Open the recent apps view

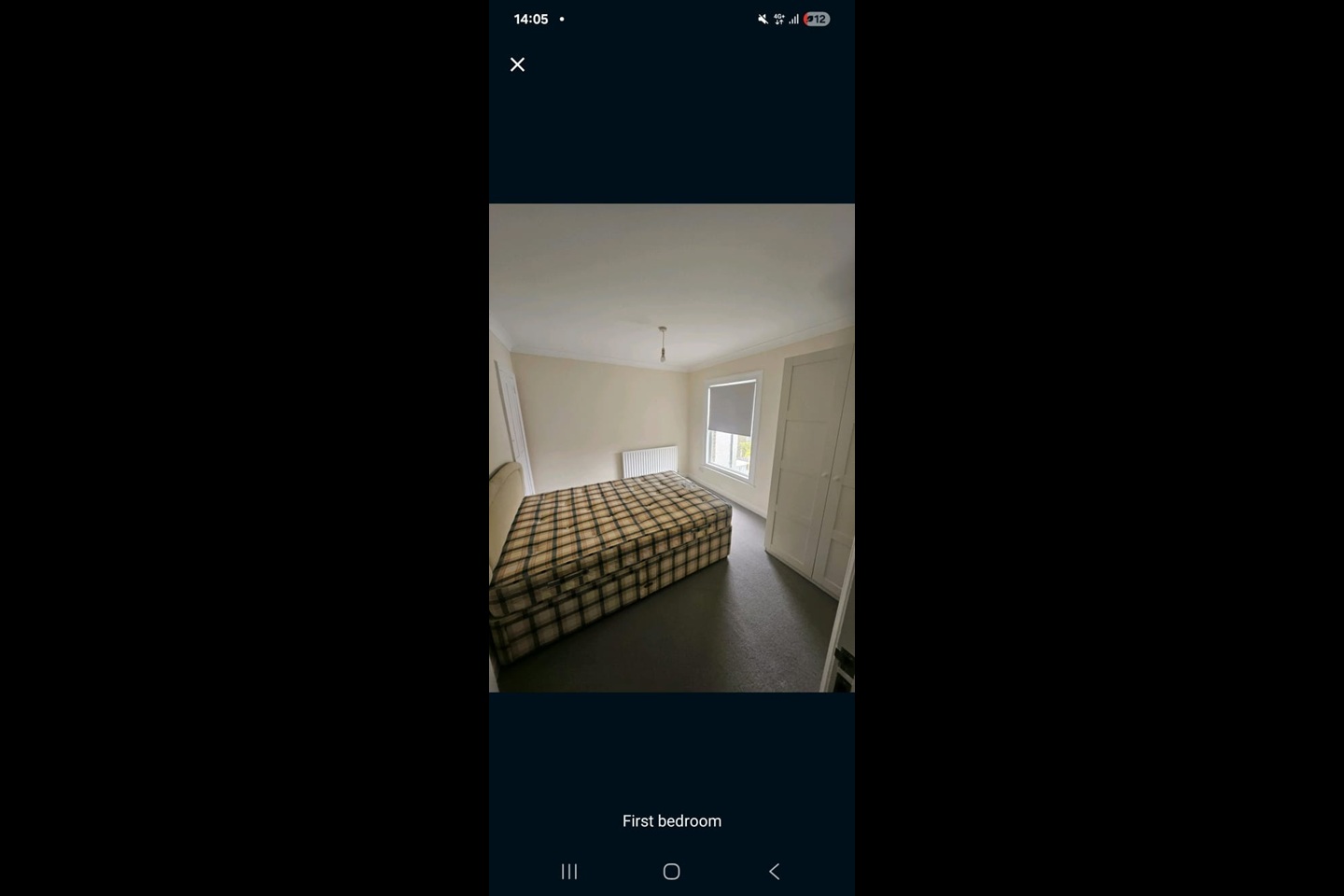tap(569, 871)
